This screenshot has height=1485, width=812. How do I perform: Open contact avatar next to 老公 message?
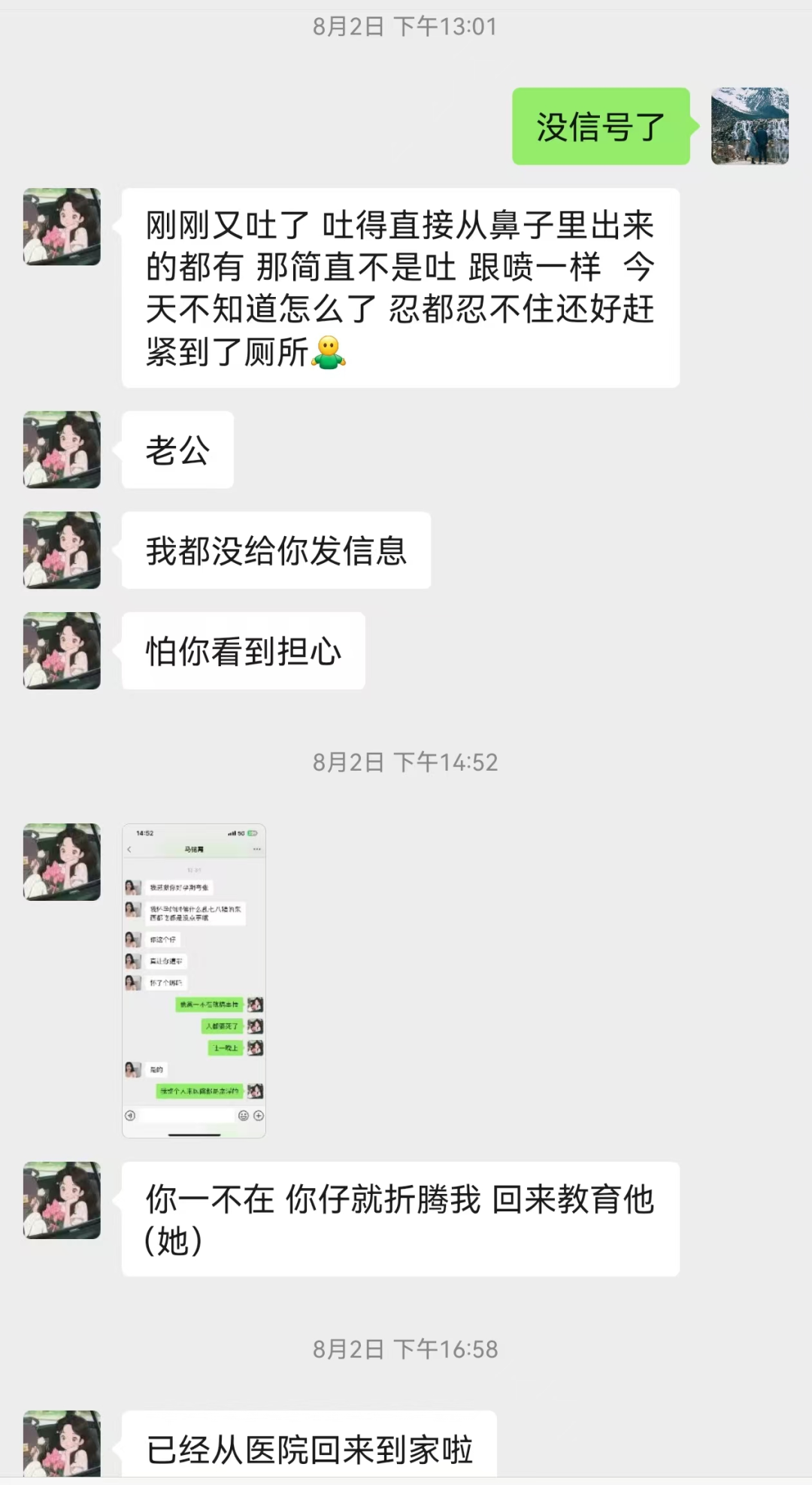(62, 450)
